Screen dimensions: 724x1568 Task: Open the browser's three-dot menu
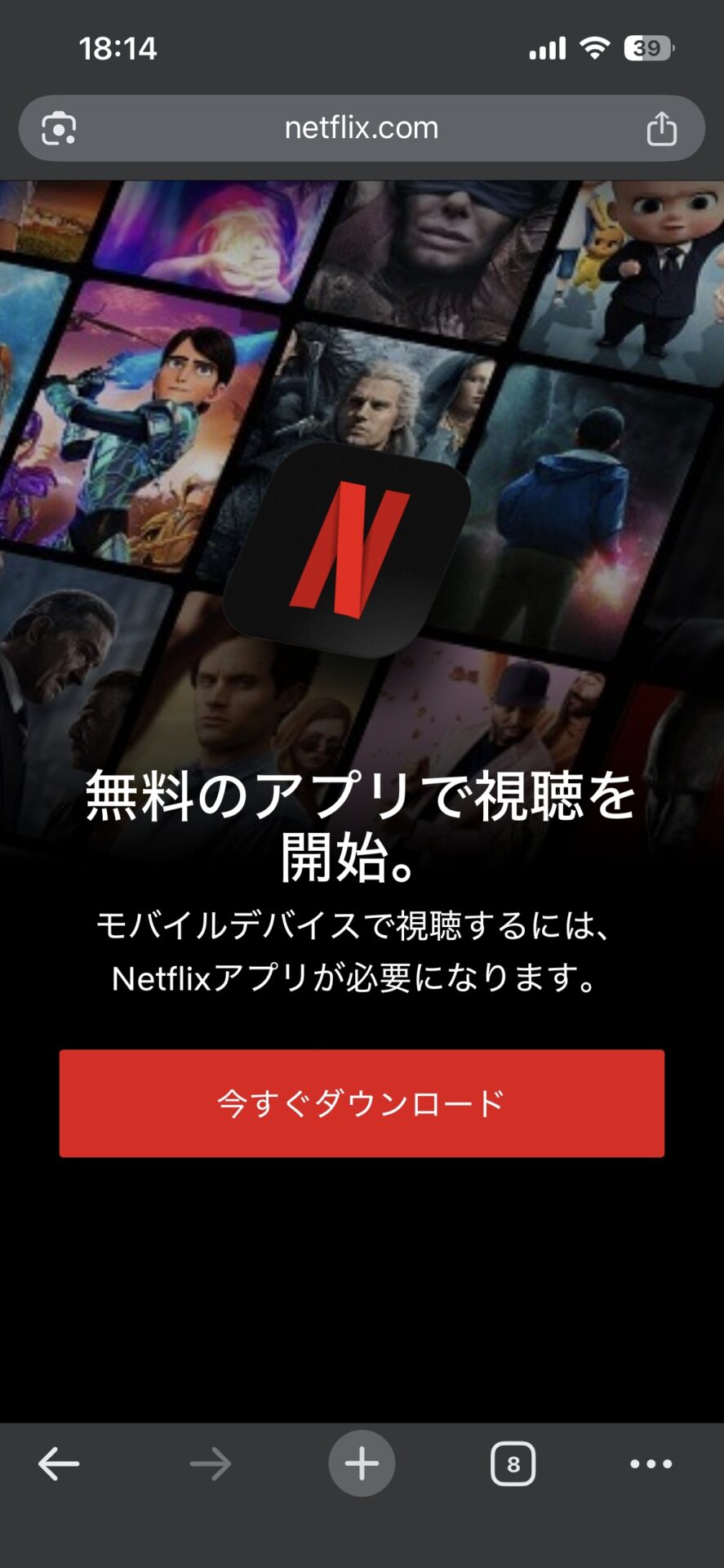coord(651,1463)
